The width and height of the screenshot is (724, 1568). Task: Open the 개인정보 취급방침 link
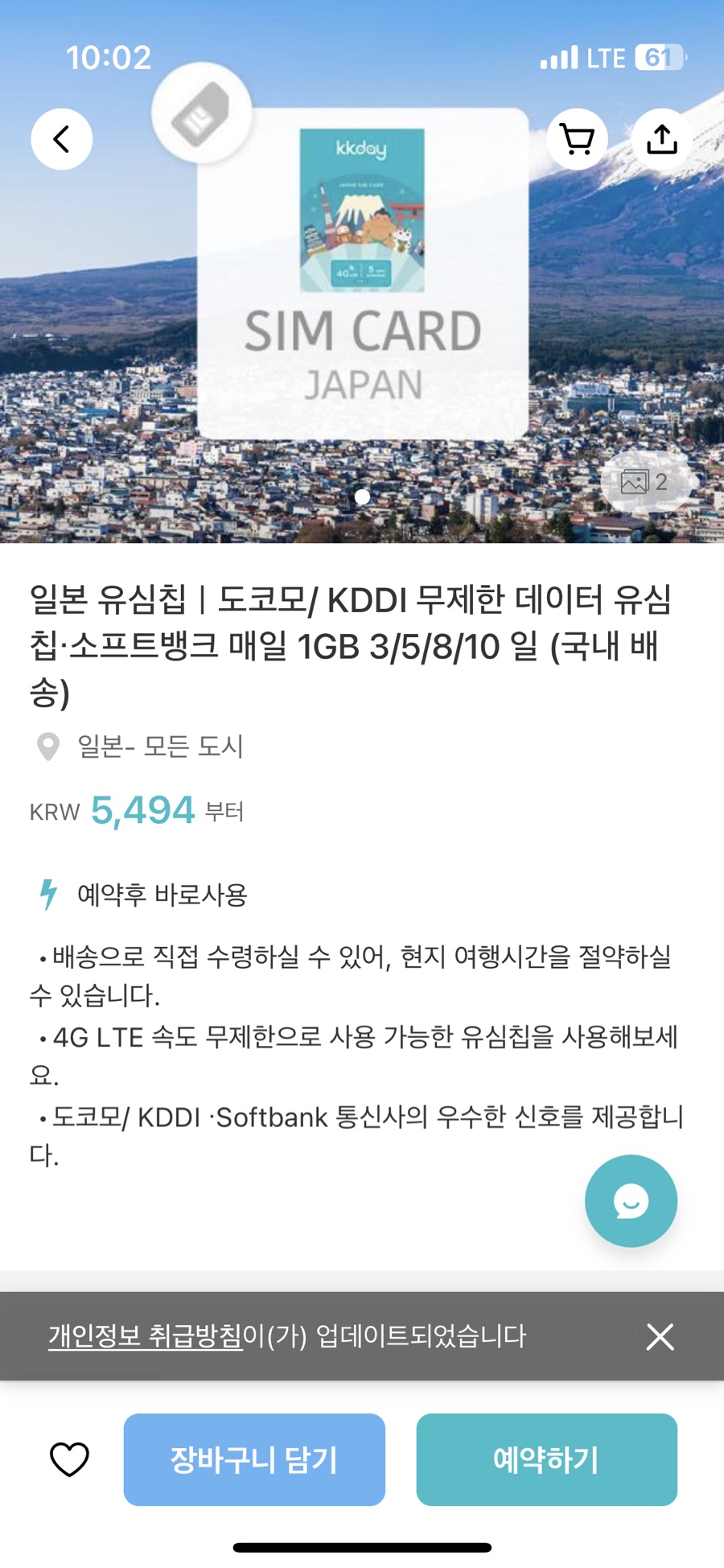point(146,1336)
